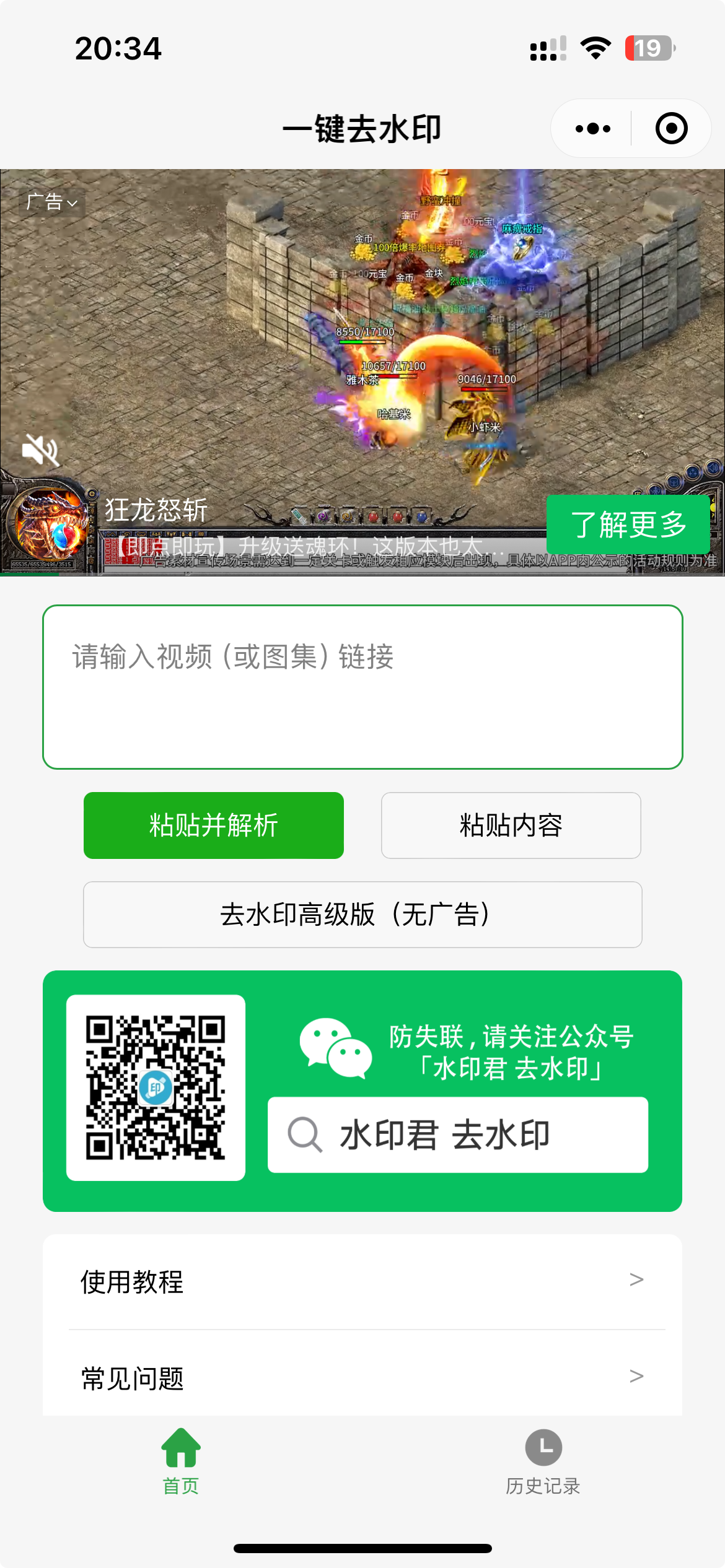Focus the video link input field
725x1568 pixels.
click(x=362, y=687)
